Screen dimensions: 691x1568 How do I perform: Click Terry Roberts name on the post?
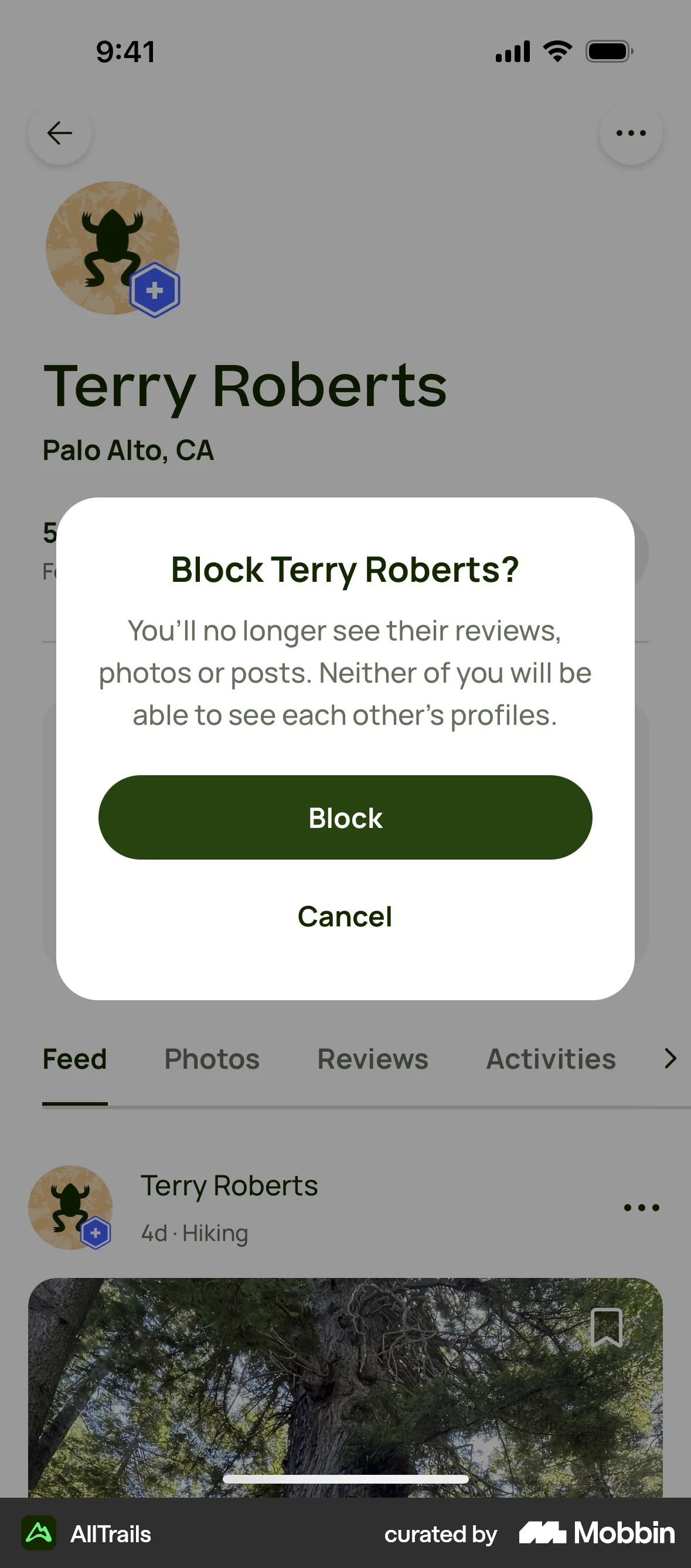230,1185
